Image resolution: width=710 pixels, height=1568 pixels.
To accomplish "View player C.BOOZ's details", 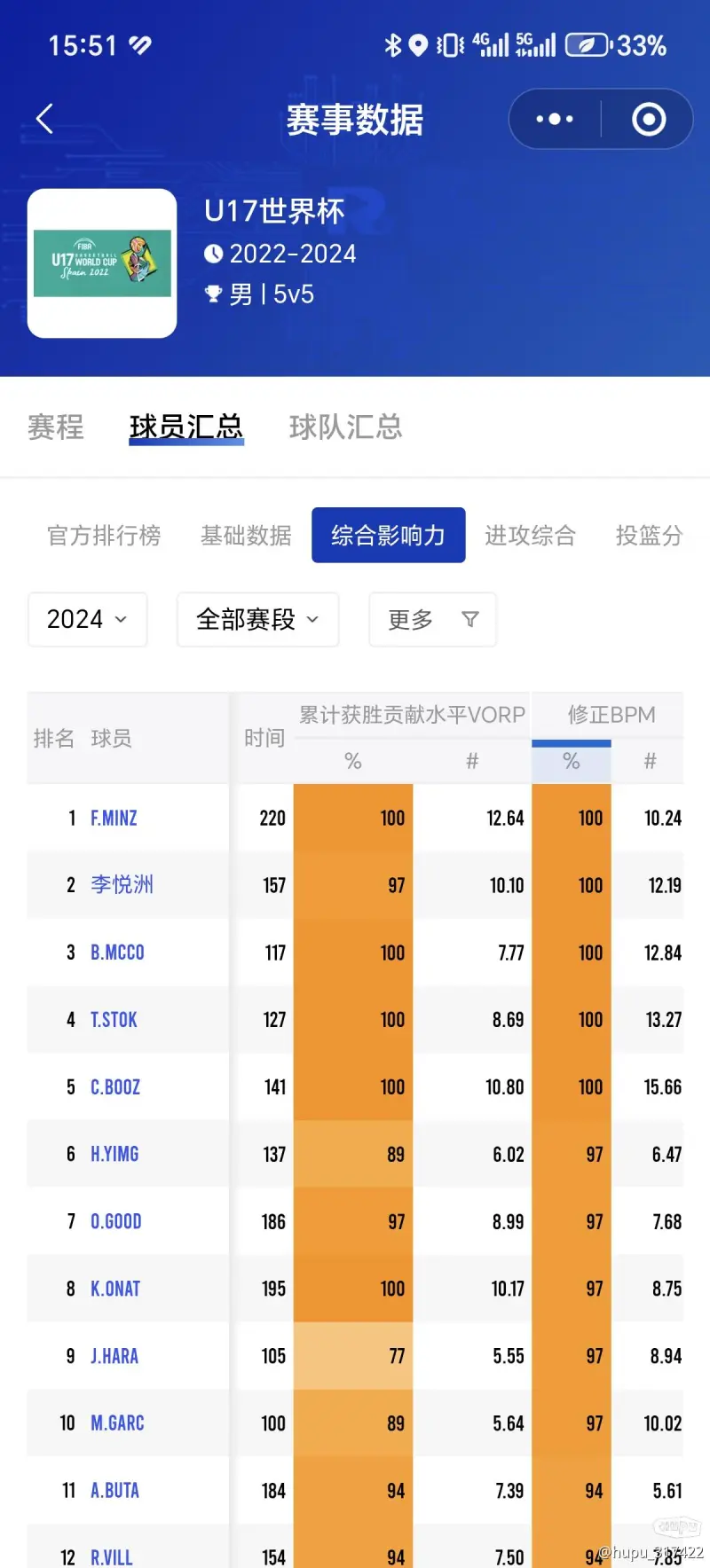I will [115, 1086].
